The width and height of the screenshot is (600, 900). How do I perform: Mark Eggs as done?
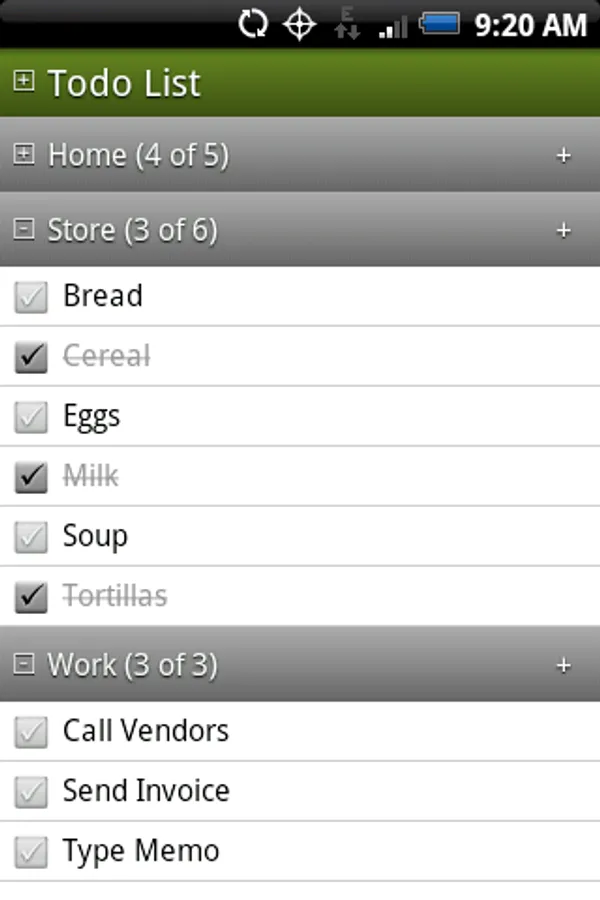[x=31, y=416]
